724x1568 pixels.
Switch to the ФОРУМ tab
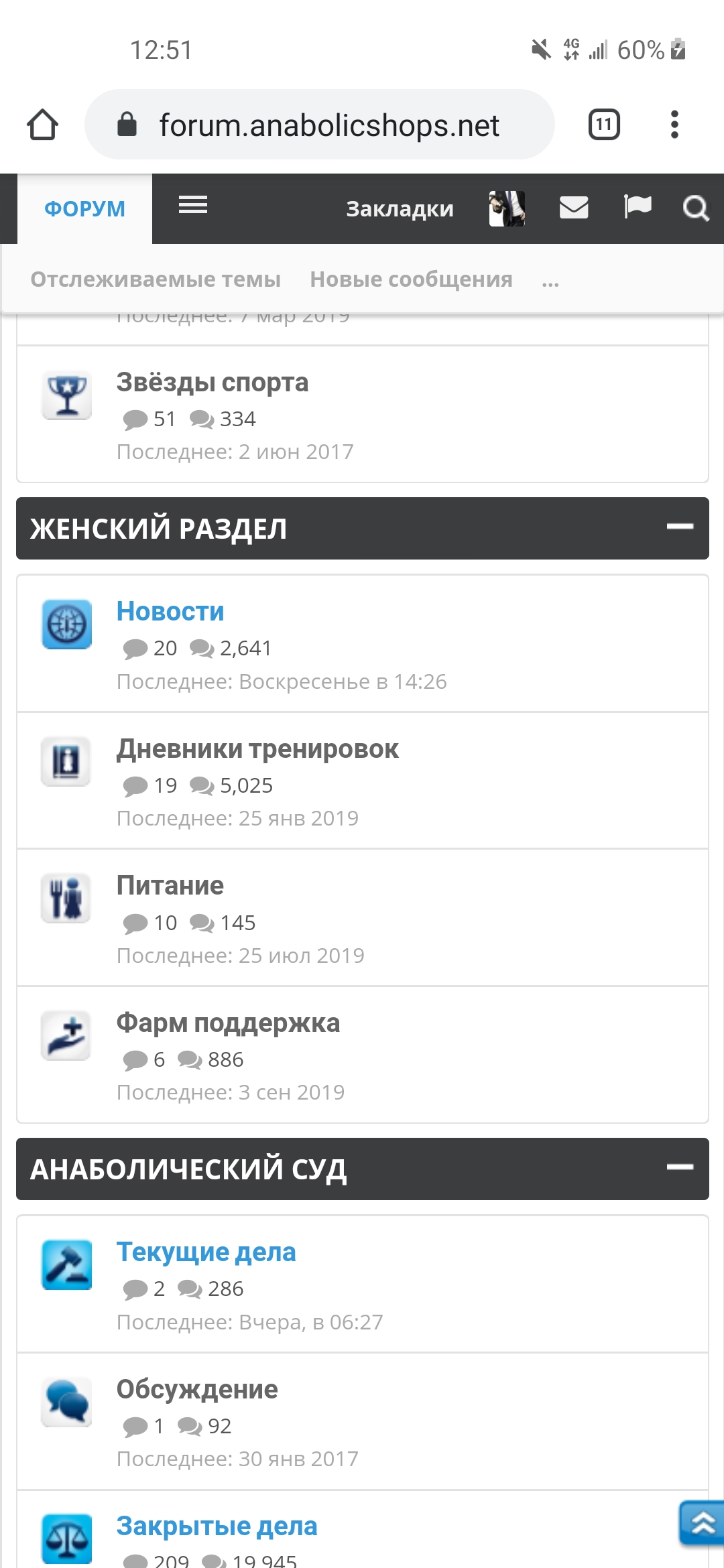[85, 208]
